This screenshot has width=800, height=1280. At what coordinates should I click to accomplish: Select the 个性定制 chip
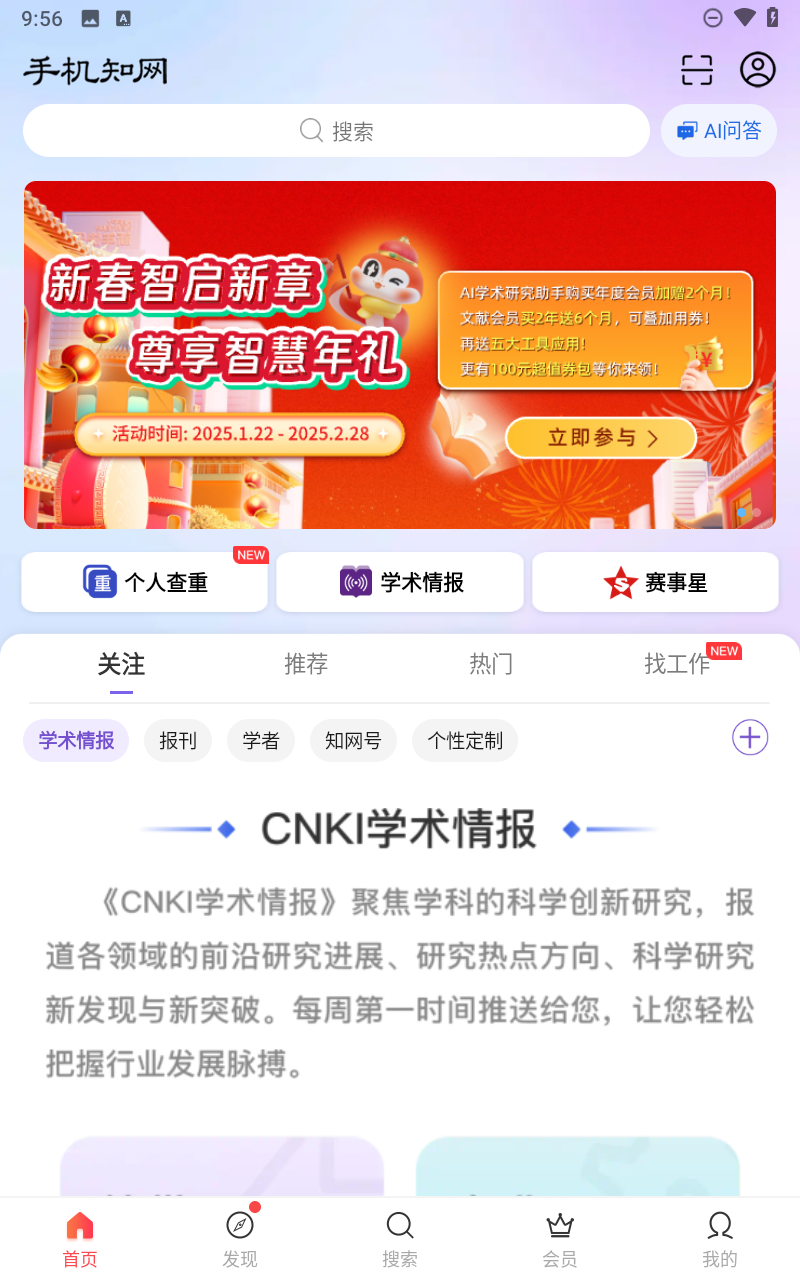coord(465,741)
